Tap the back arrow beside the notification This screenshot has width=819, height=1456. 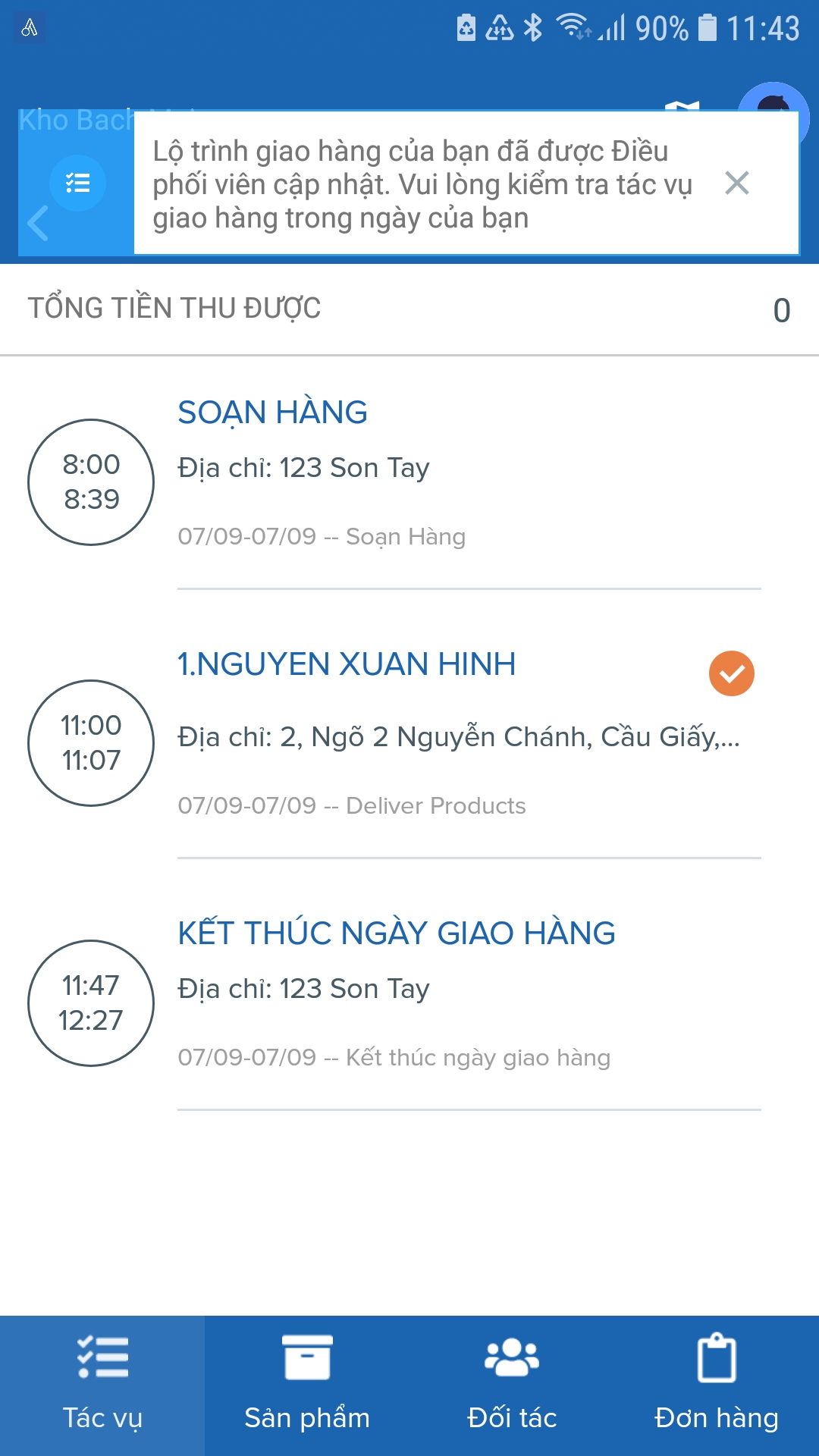tap(38, 224)
